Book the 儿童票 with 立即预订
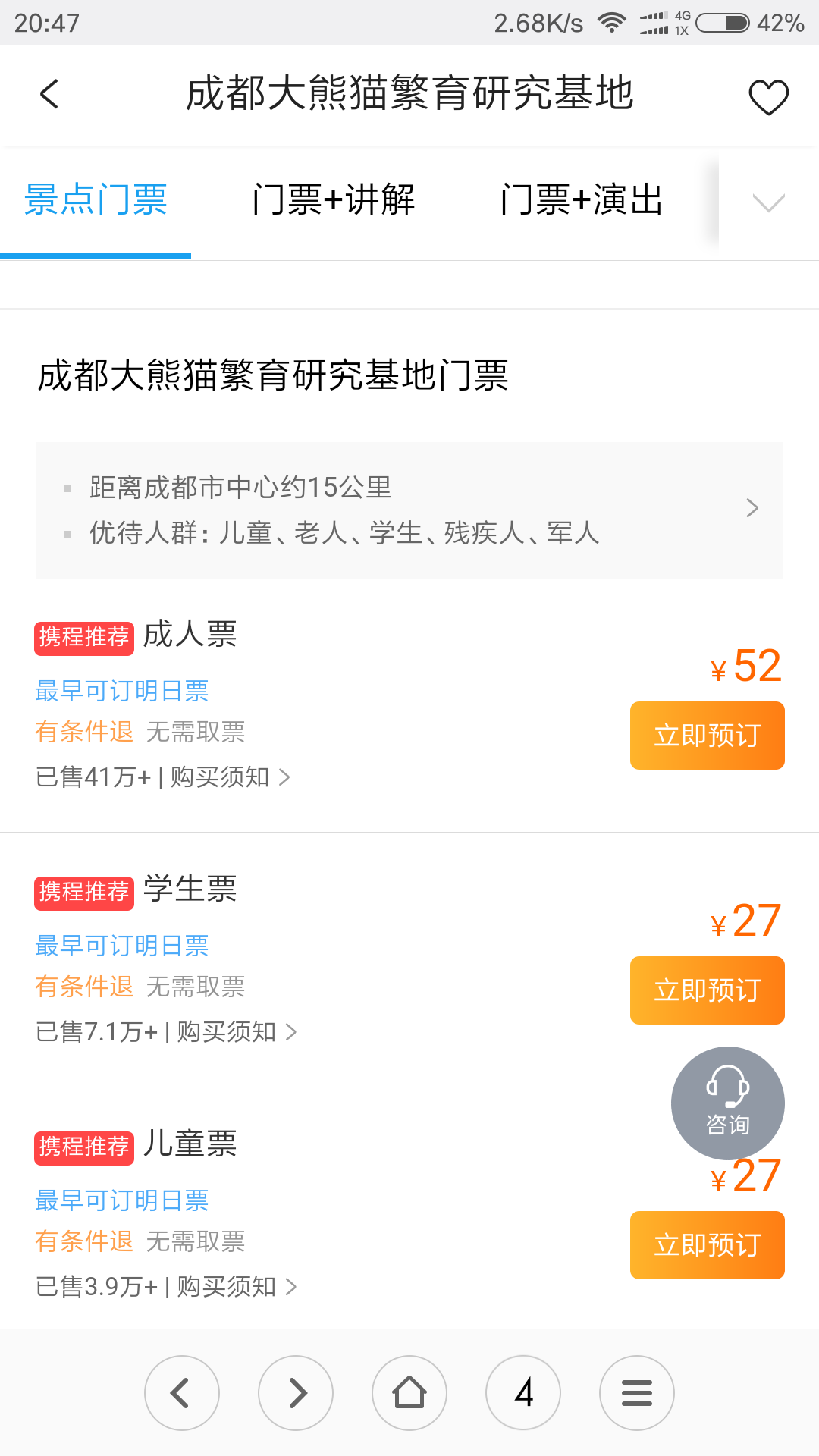819x1456 pixels. (x=707, y=1245)
